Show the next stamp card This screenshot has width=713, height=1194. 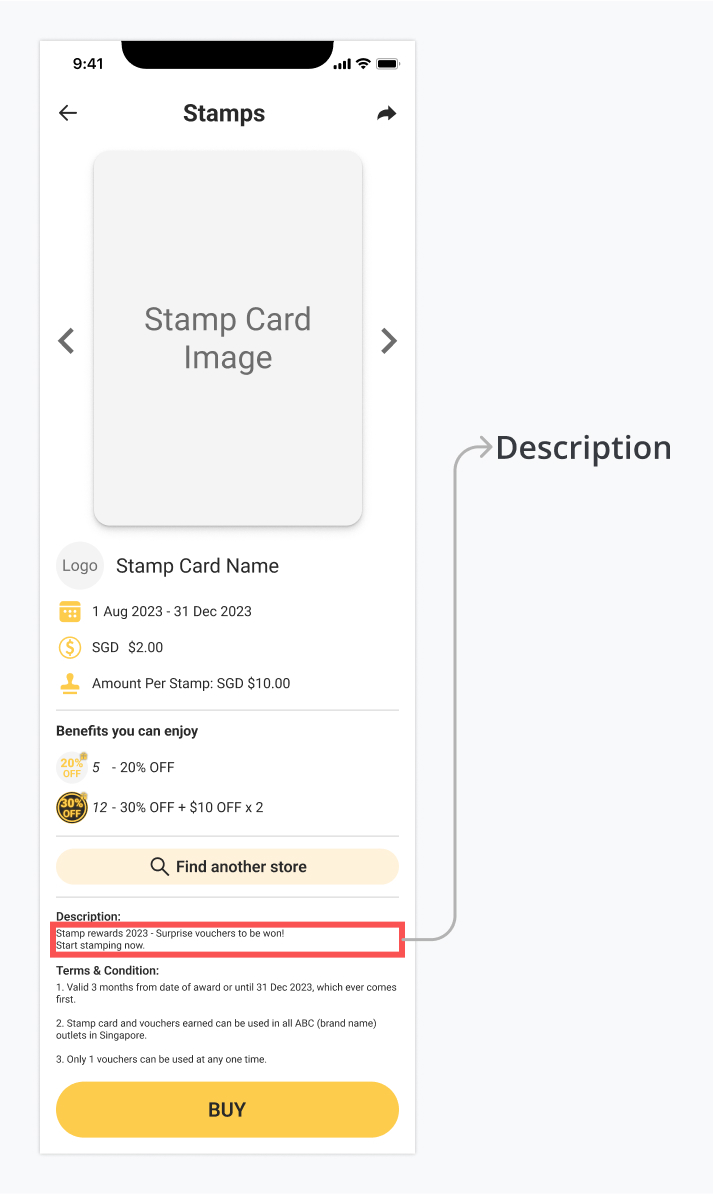pos(389,341)
